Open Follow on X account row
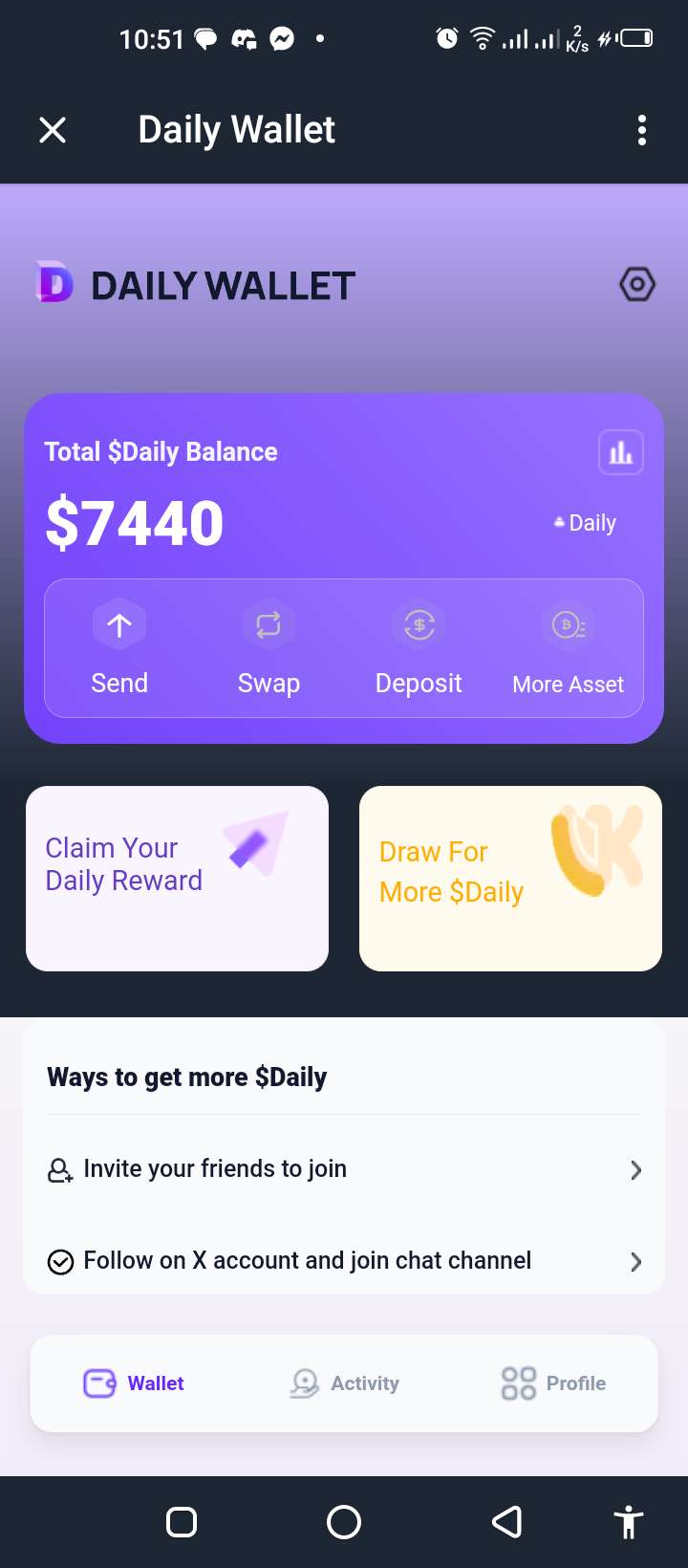The image size is (688, 1568). tap(344, 1261)
